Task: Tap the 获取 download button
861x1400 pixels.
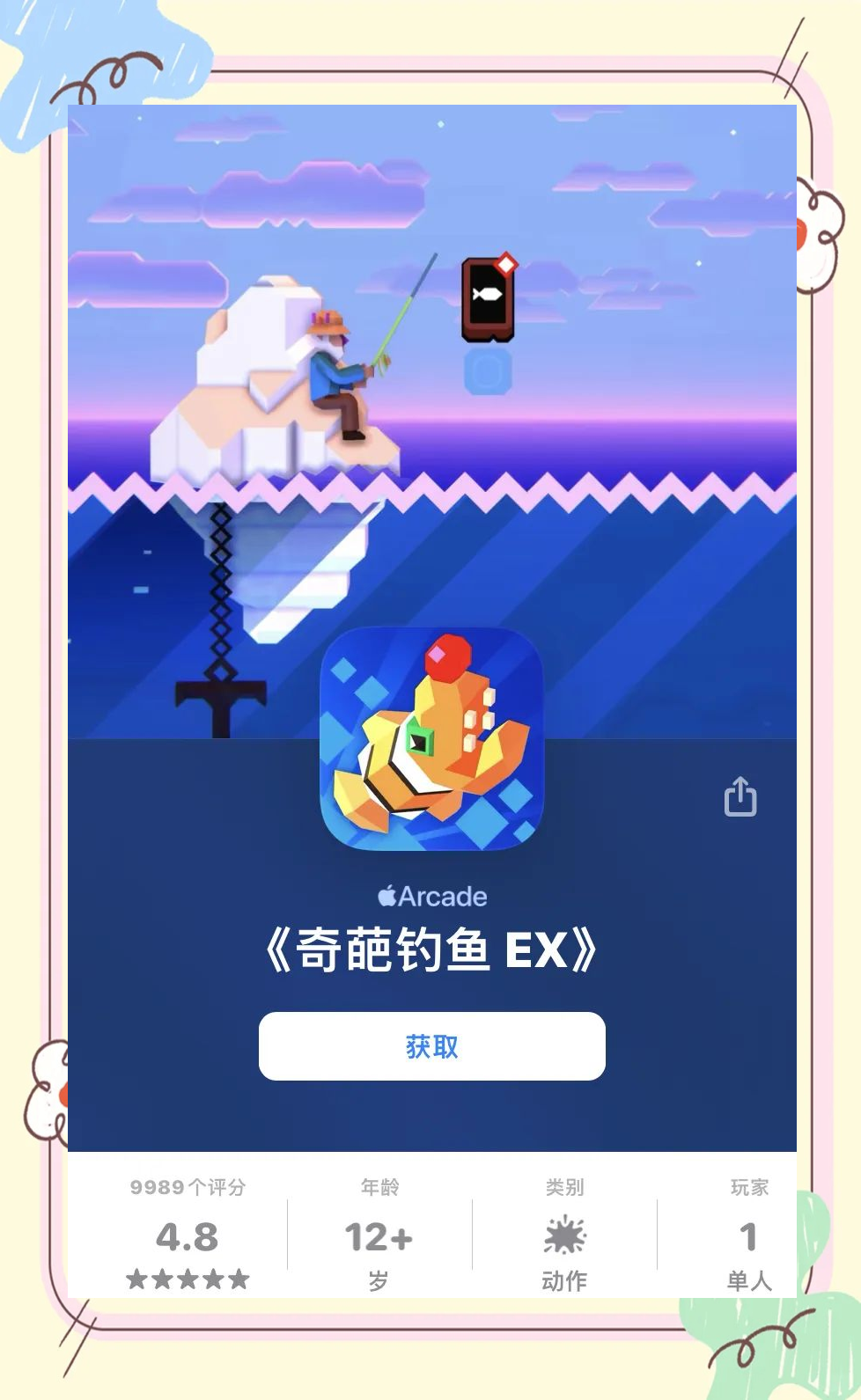Action: (430, 1045)
